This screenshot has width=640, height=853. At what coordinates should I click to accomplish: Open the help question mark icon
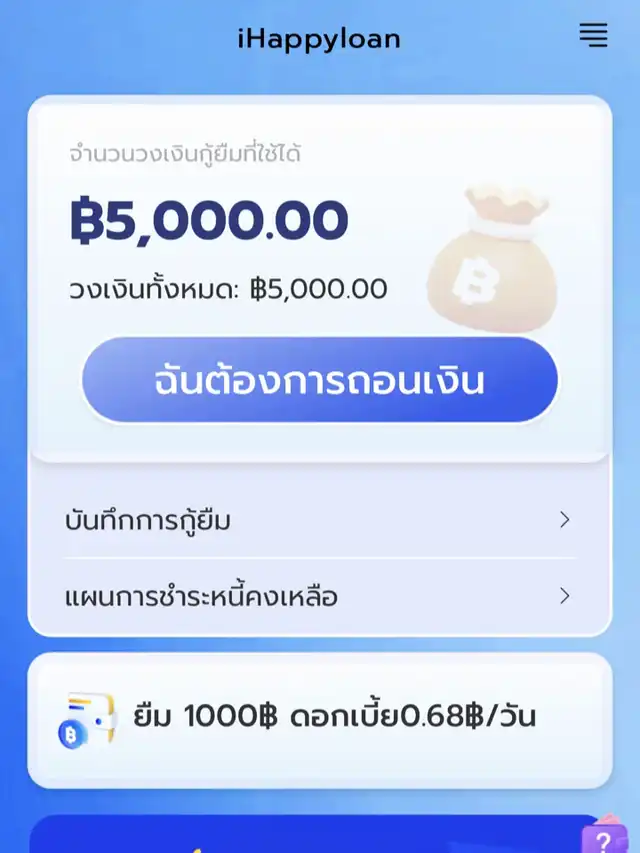coord(604,838)
